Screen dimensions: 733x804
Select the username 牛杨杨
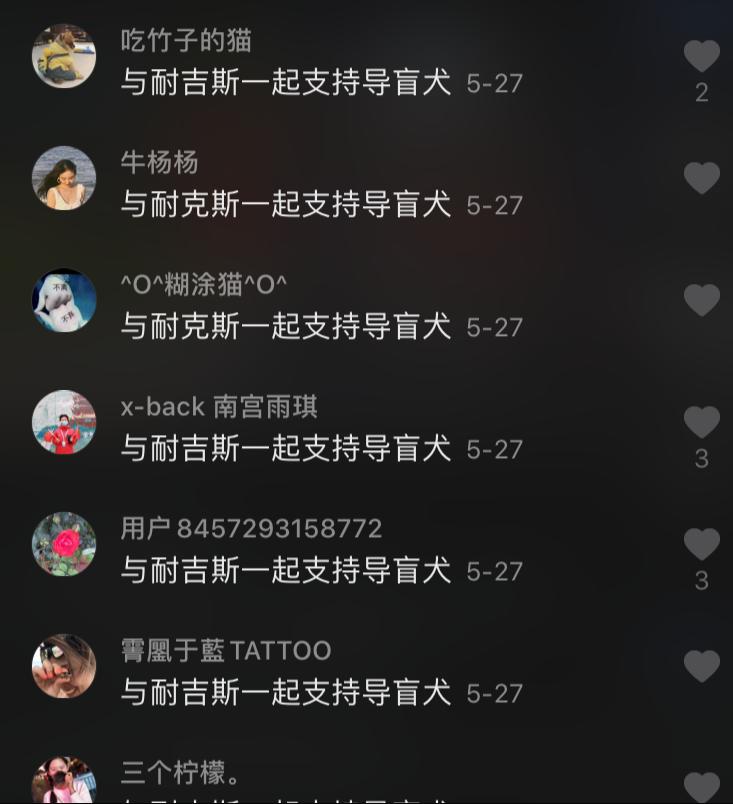(158, 162)
